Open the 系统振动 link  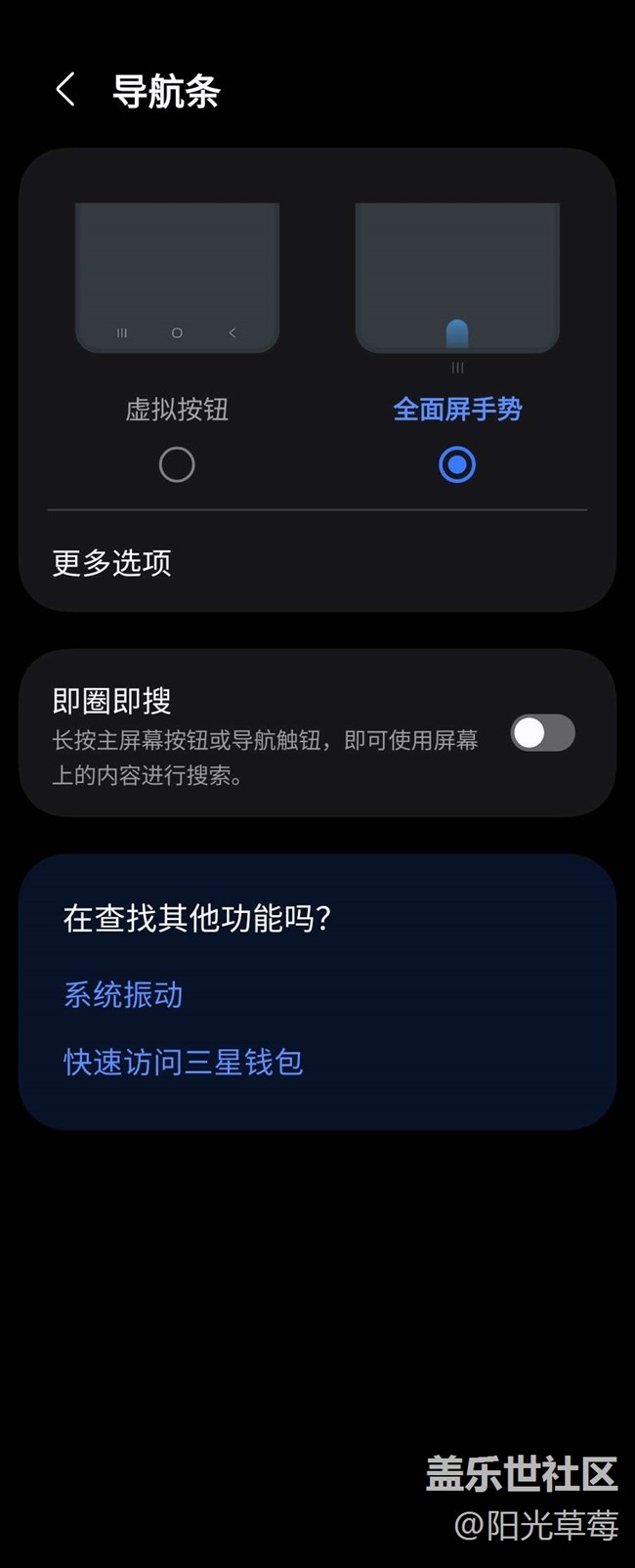click(x=123, y=995)
